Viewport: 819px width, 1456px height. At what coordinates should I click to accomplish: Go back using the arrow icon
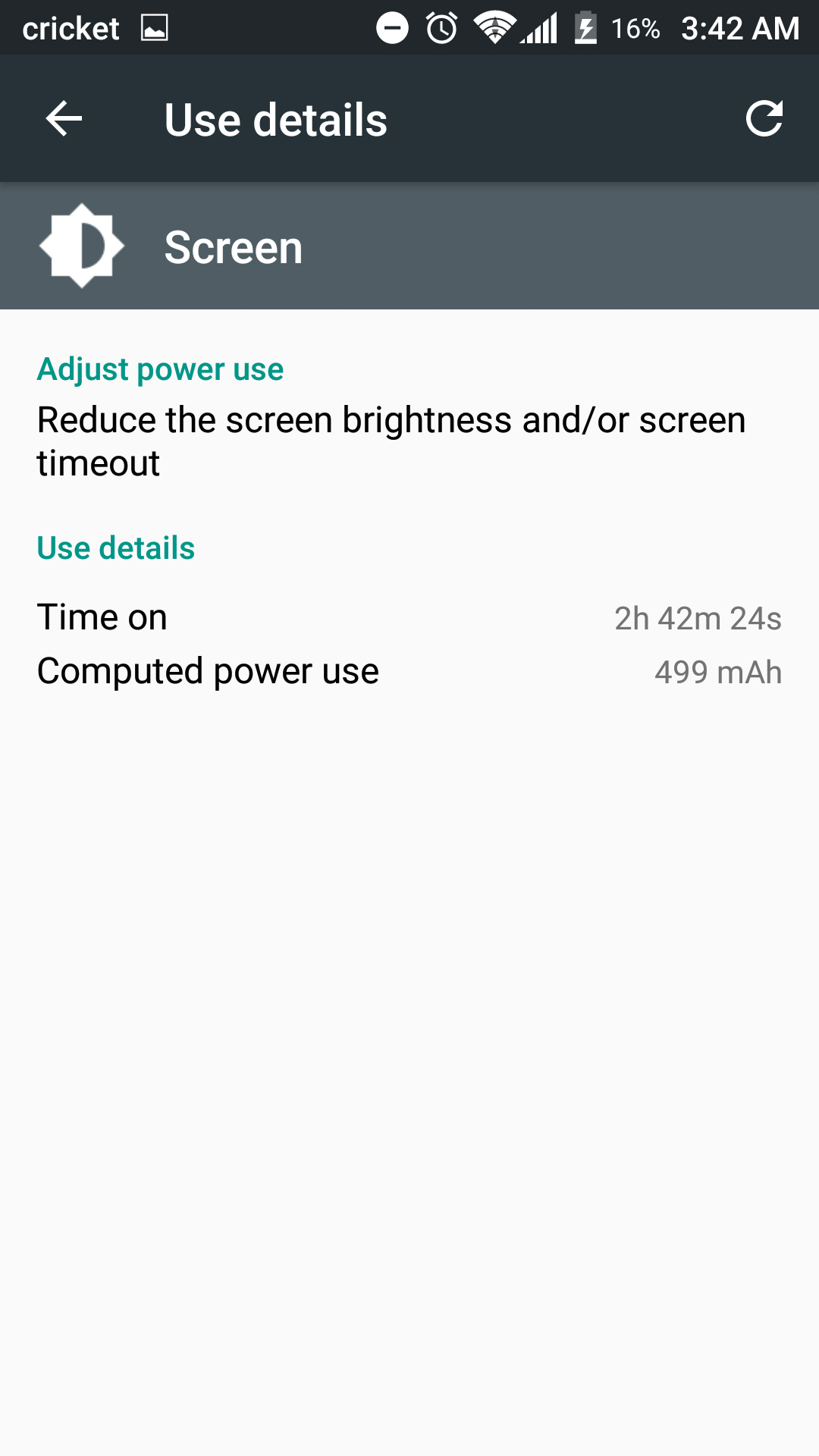64,119
